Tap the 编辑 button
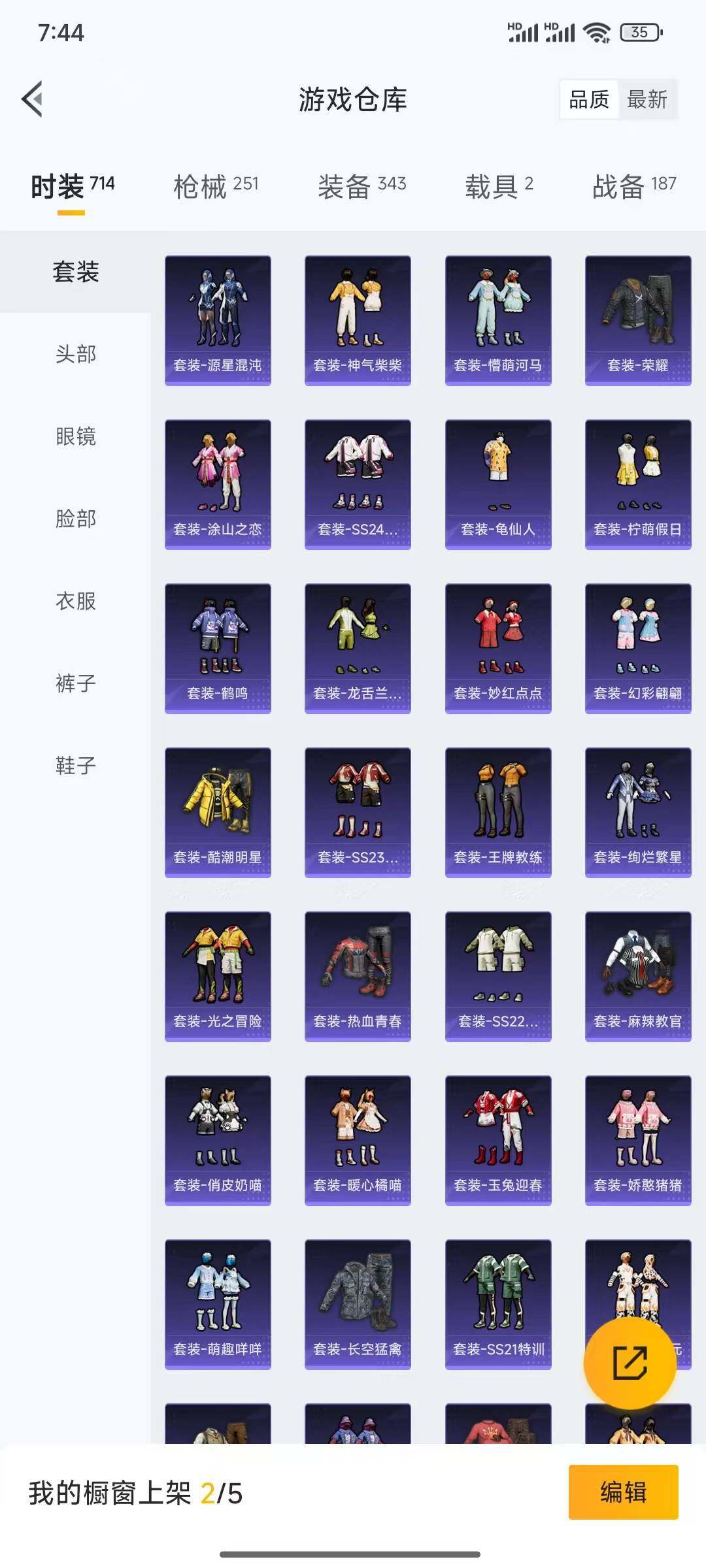Screen dimensions: 706x1568 tap(623, 1492)
